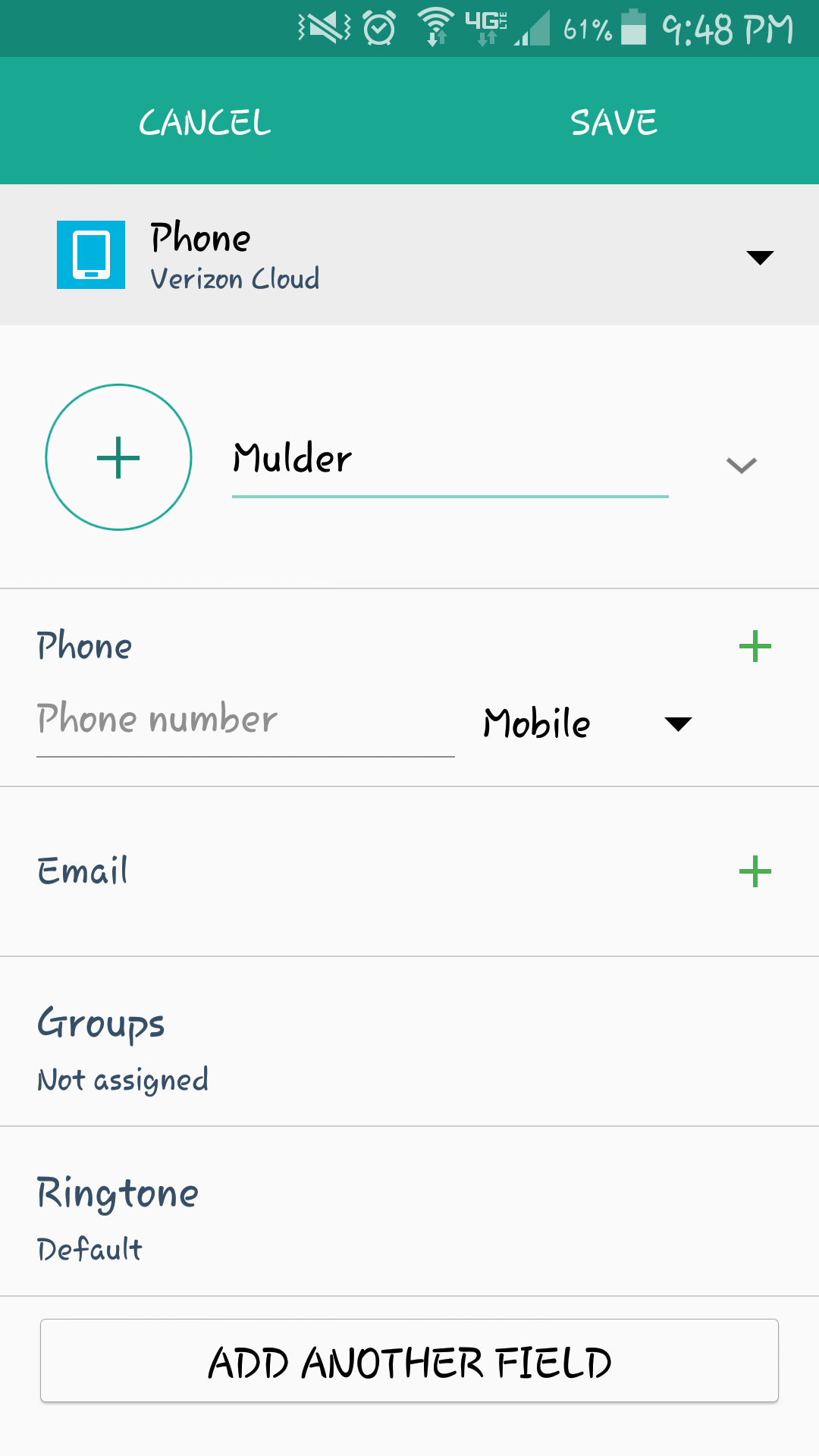819x1456 pixels.
Task: Tap the Phone number field
Action: coord(245,720)
